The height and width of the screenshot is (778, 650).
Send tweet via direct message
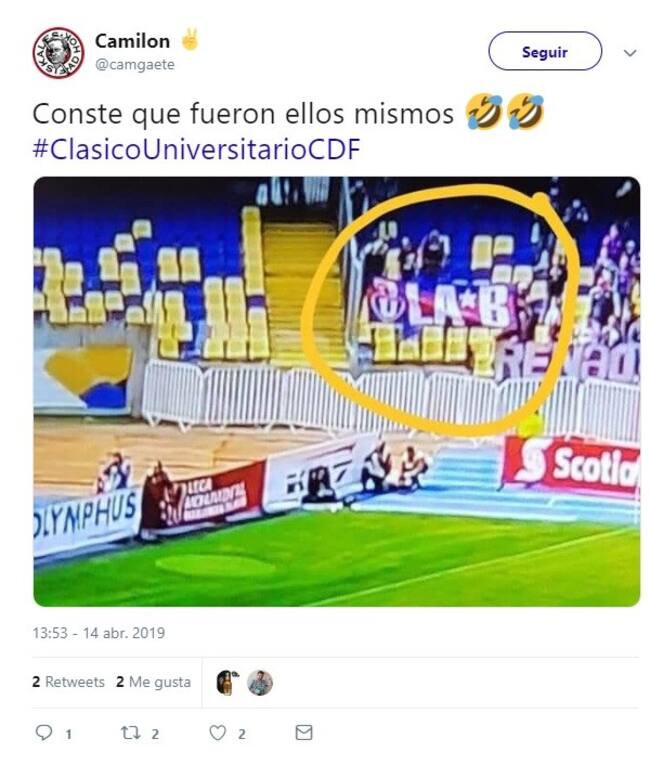[x=304, y=733]
